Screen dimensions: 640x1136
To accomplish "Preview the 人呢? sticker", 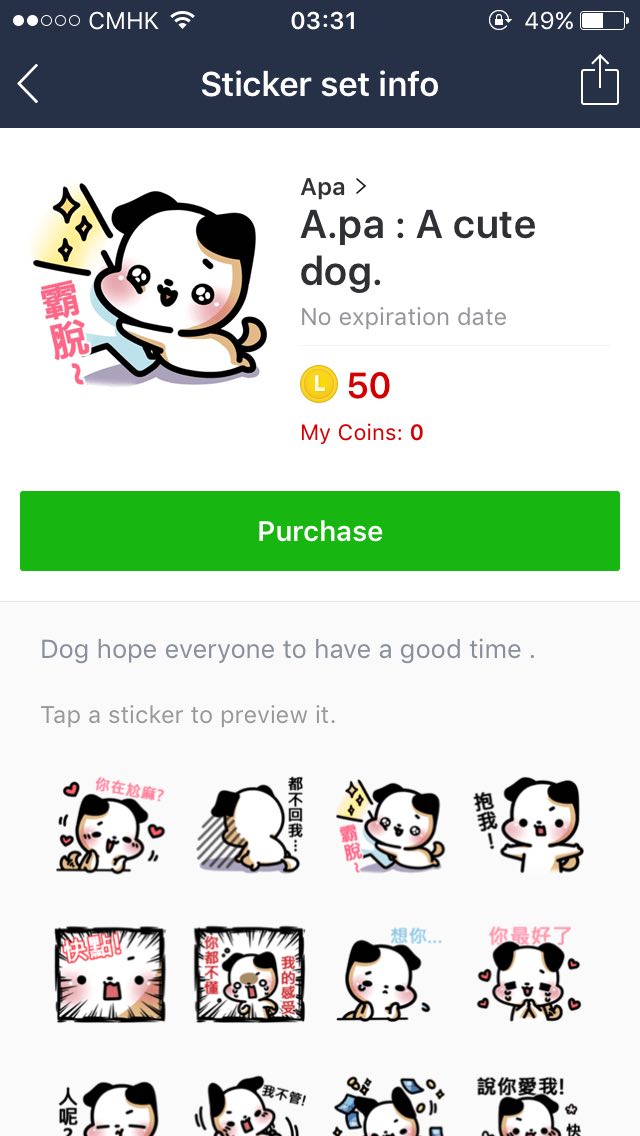I will point(110,1108).
